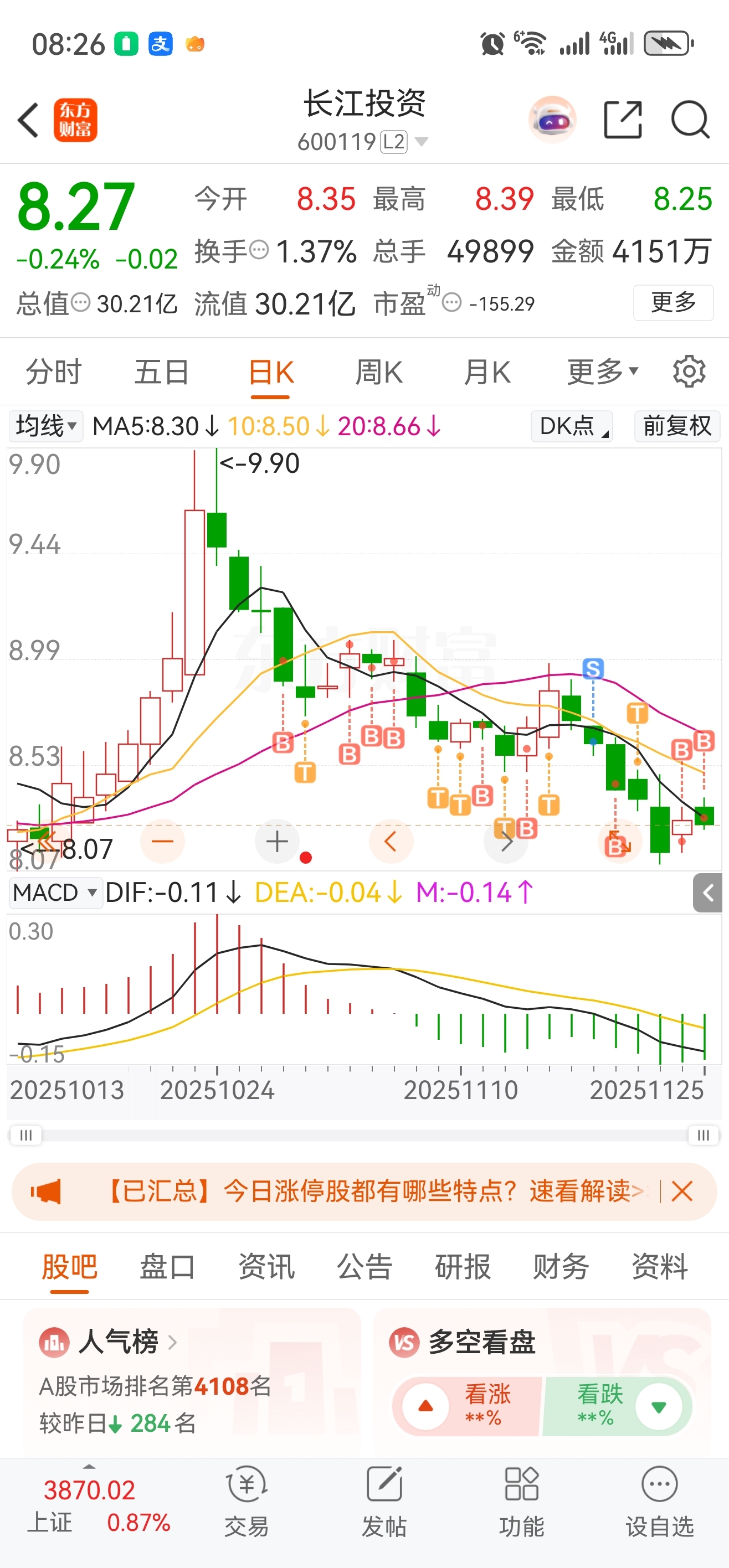Open the 盘口 tab
Image resolution: width=729 pixels, height=1568 pixels.
click(167, 1267)
